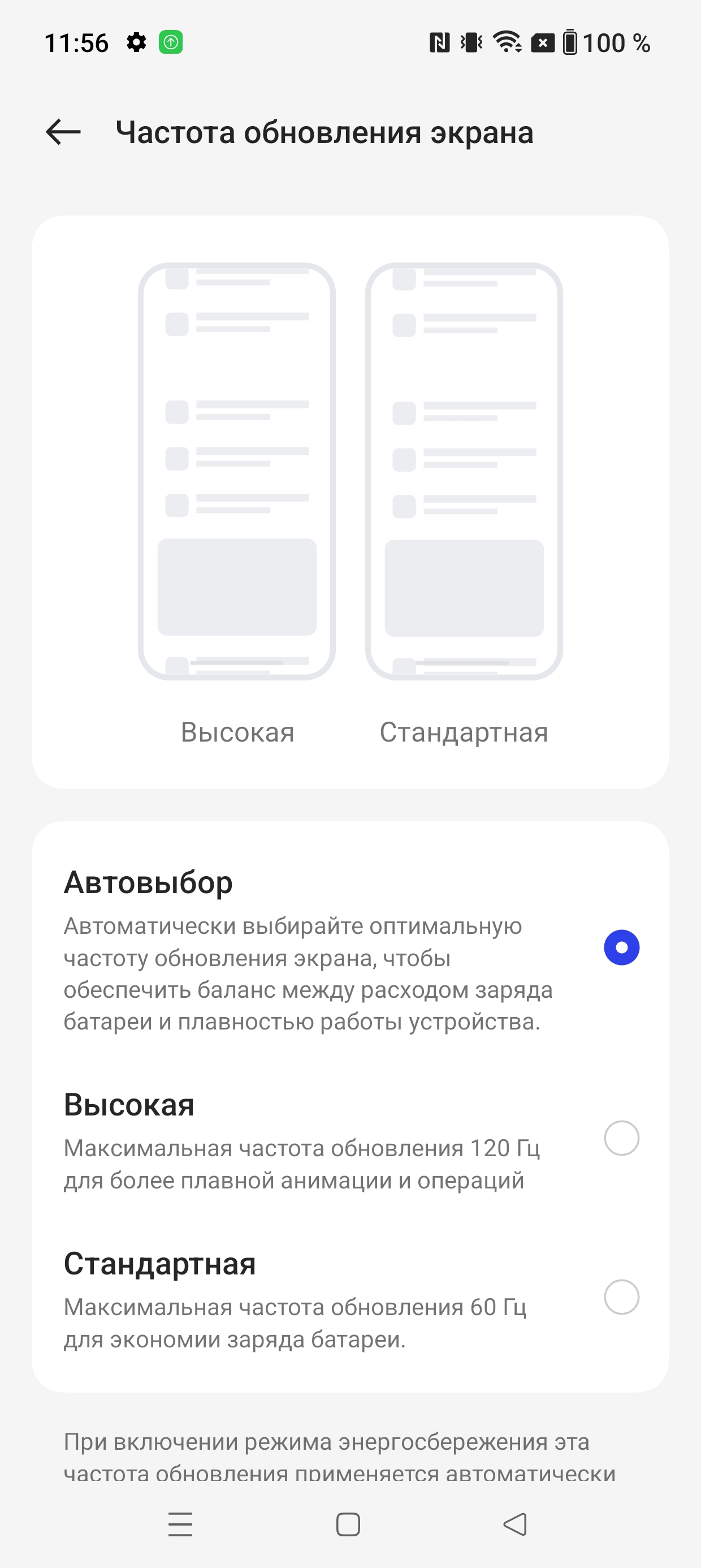Image resolution: width=701 pixels, height=1568 pixels.
Task: Select the Автовыбор refresh rate option
Action: (x=621, y=947)
